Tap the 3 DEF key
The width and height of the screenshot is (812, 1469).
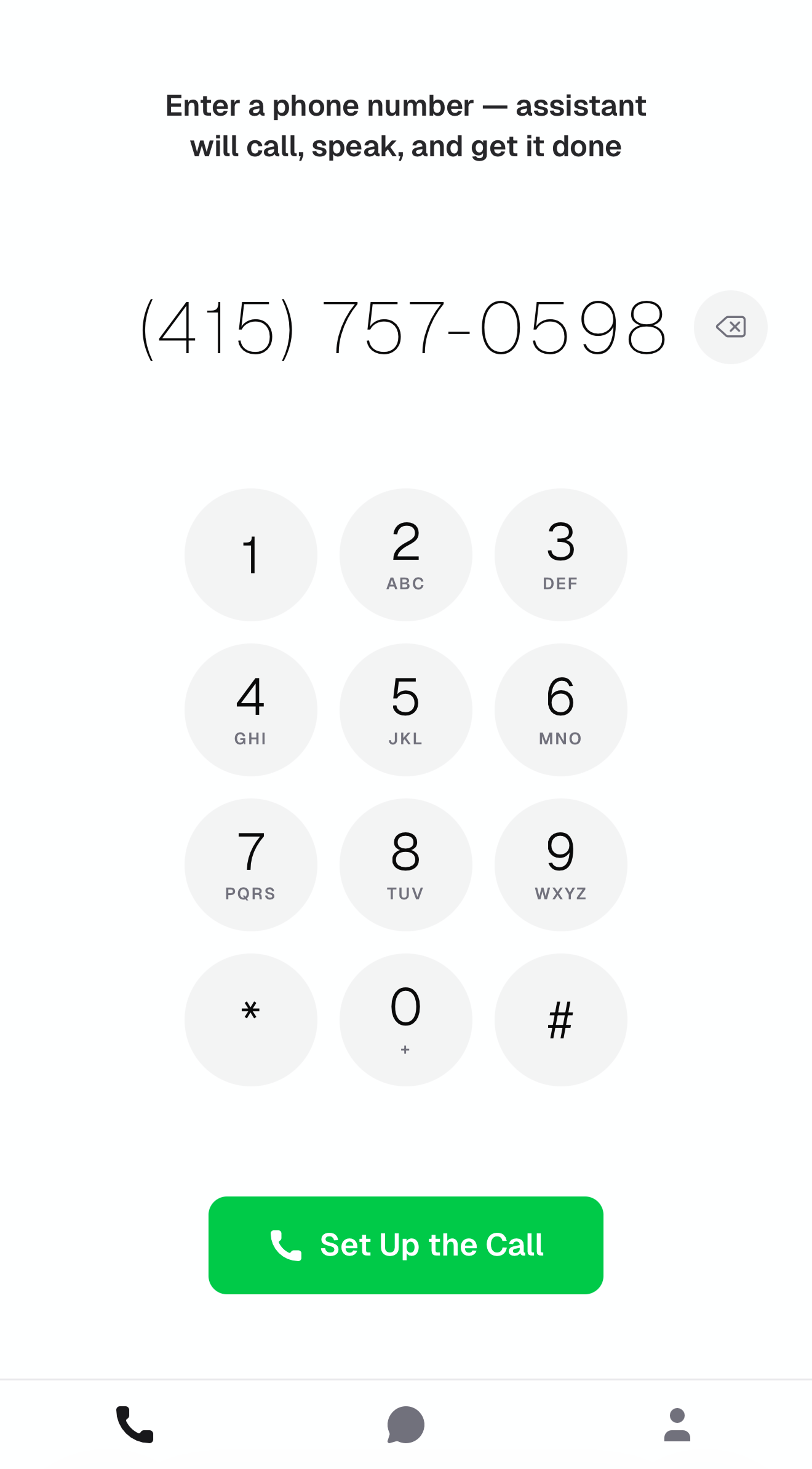pos(561,555)
